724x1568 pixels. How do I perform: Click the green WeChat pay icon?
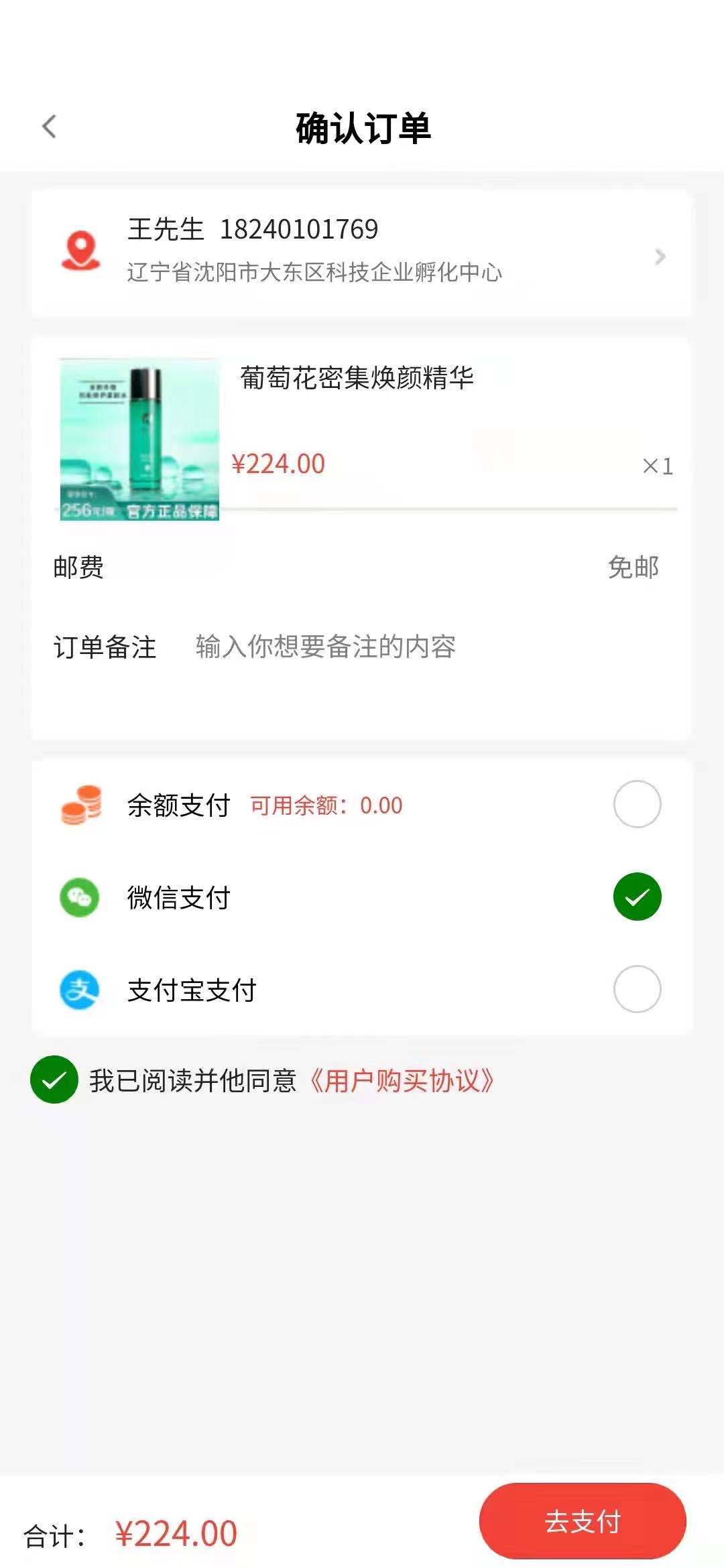80,898
